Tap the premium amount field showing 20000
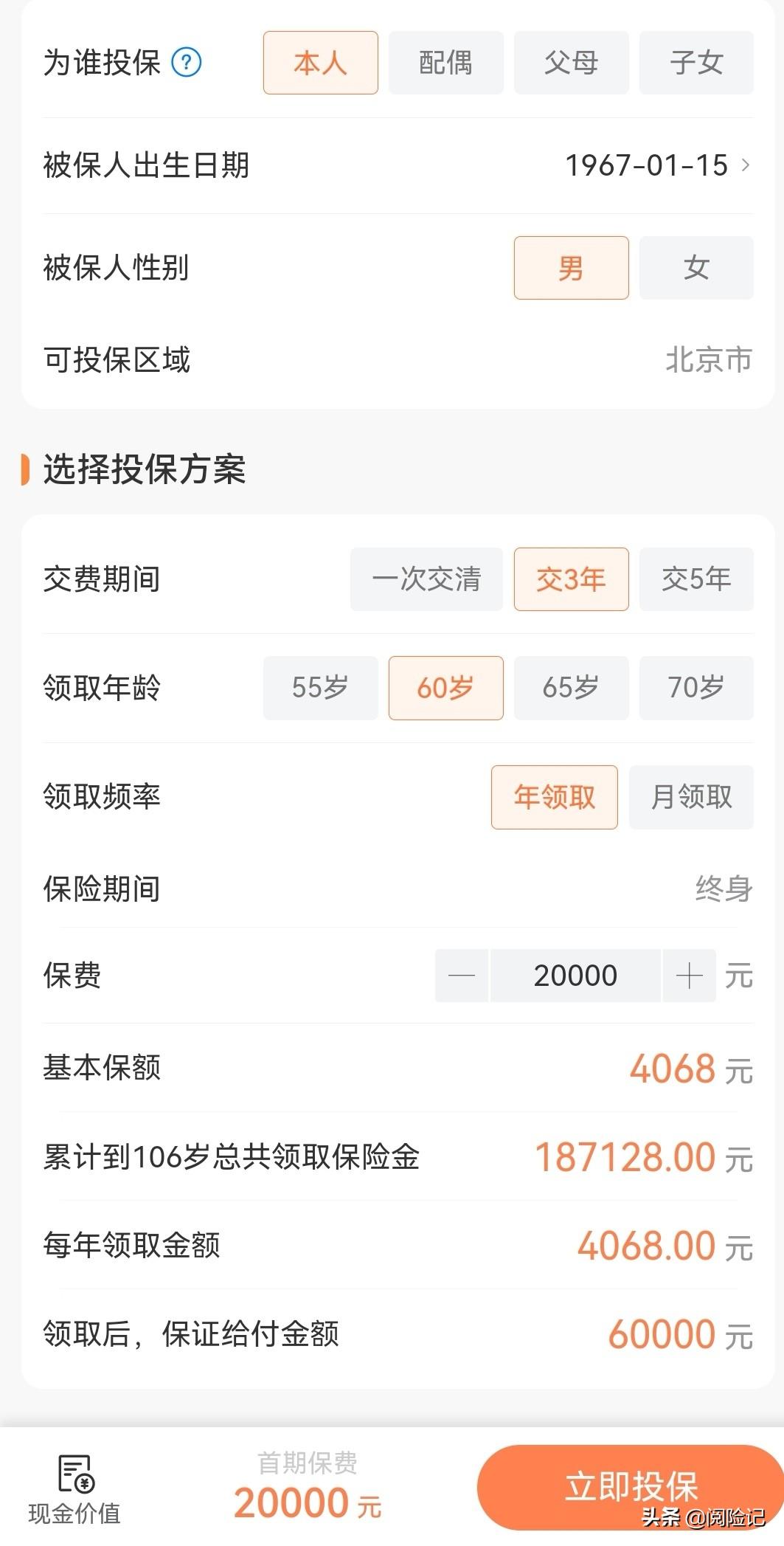The width and height of the screenshot is (784, 1546). click(575, 976)
